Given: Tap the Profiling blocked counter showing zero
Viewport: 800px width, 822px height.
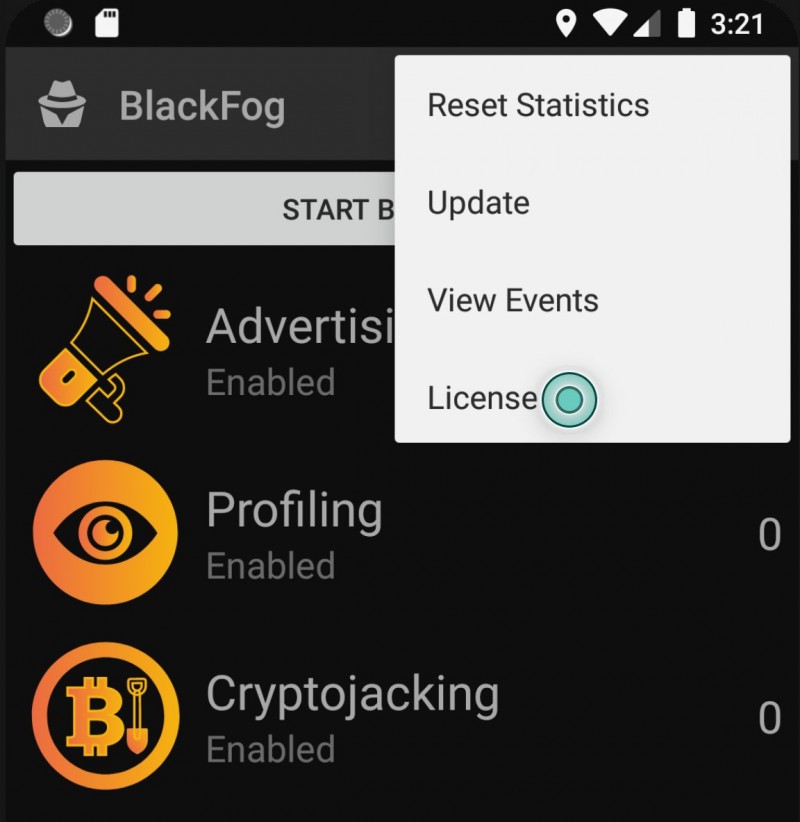Looking at the screenshot, I should point(769,533).
